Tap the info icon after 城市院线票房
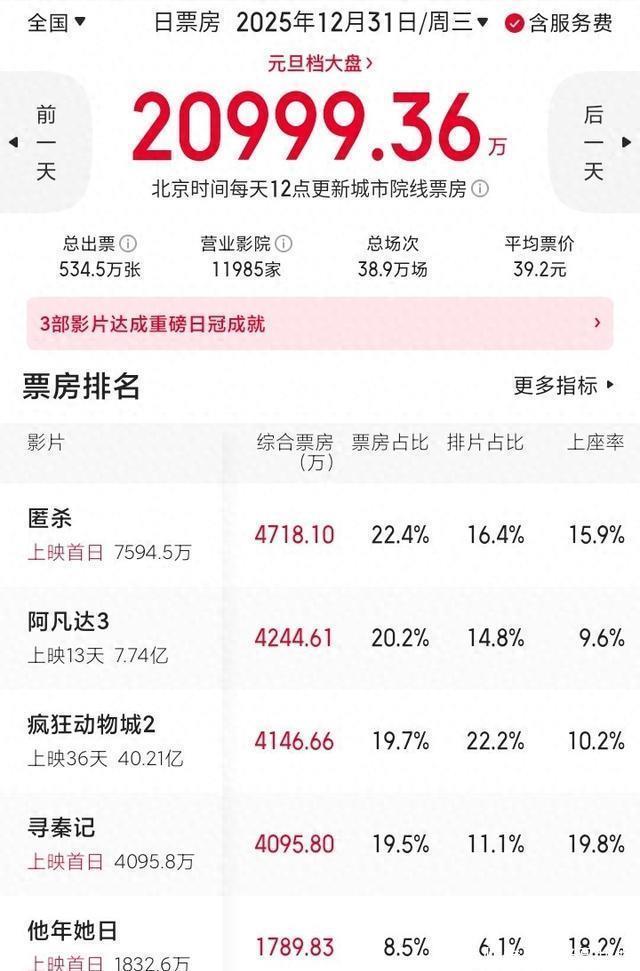640x971 pixels. coord(480,189)
